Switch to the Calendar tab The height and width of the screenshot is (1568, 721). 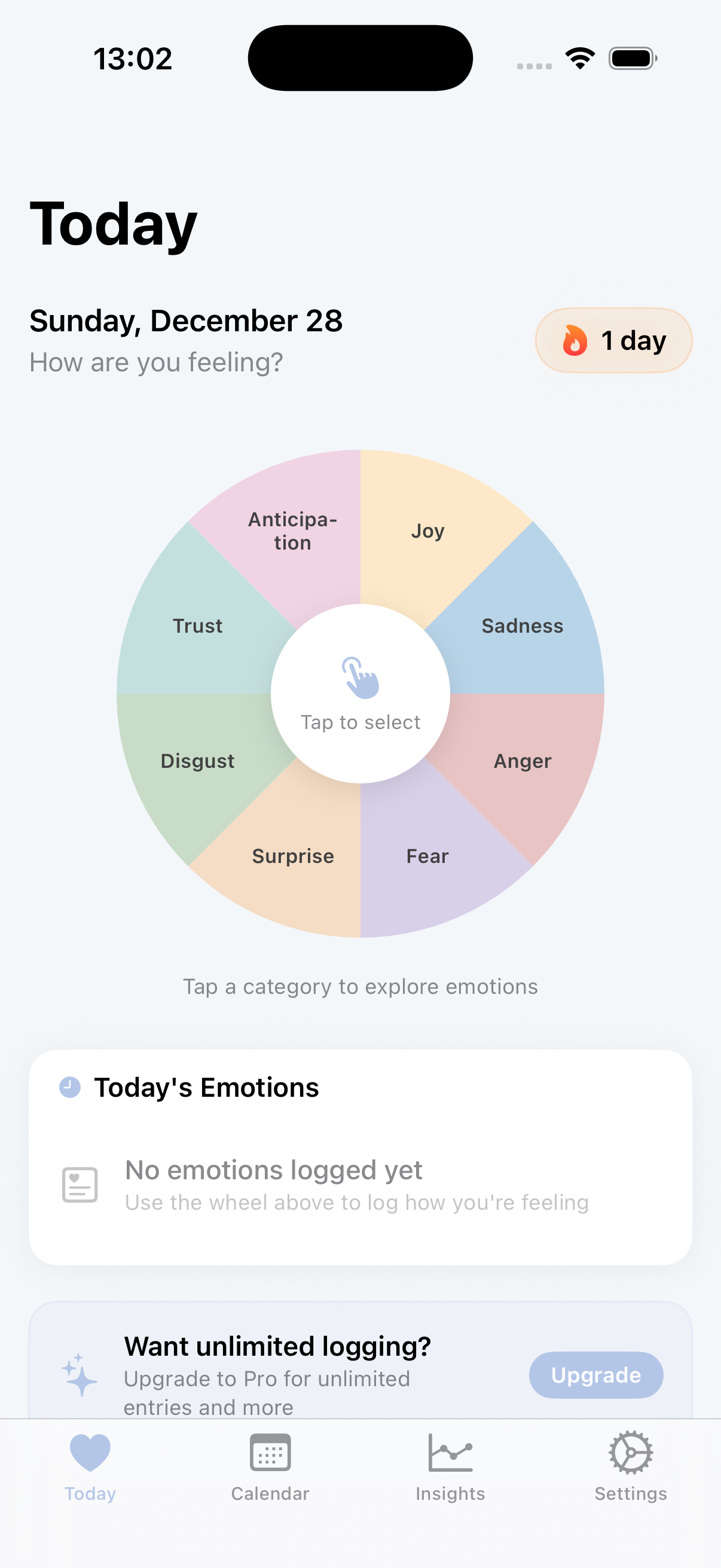pos(270,1468)
